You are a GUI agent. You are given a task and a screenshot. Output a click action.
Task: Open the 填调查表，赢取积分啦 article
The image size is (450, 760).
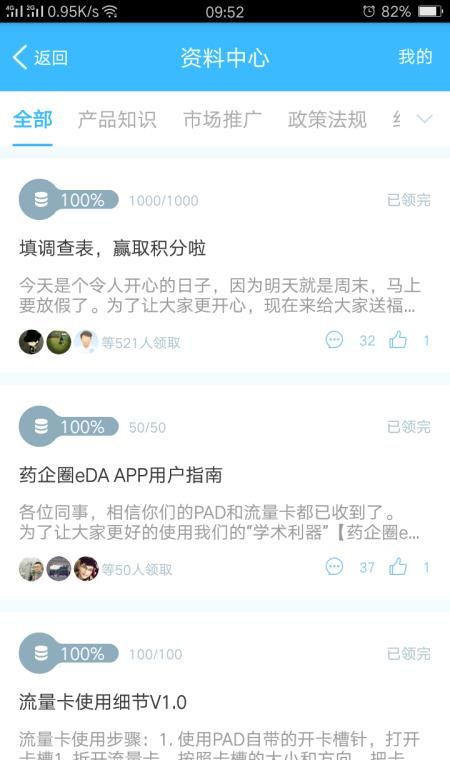point(112,248)
